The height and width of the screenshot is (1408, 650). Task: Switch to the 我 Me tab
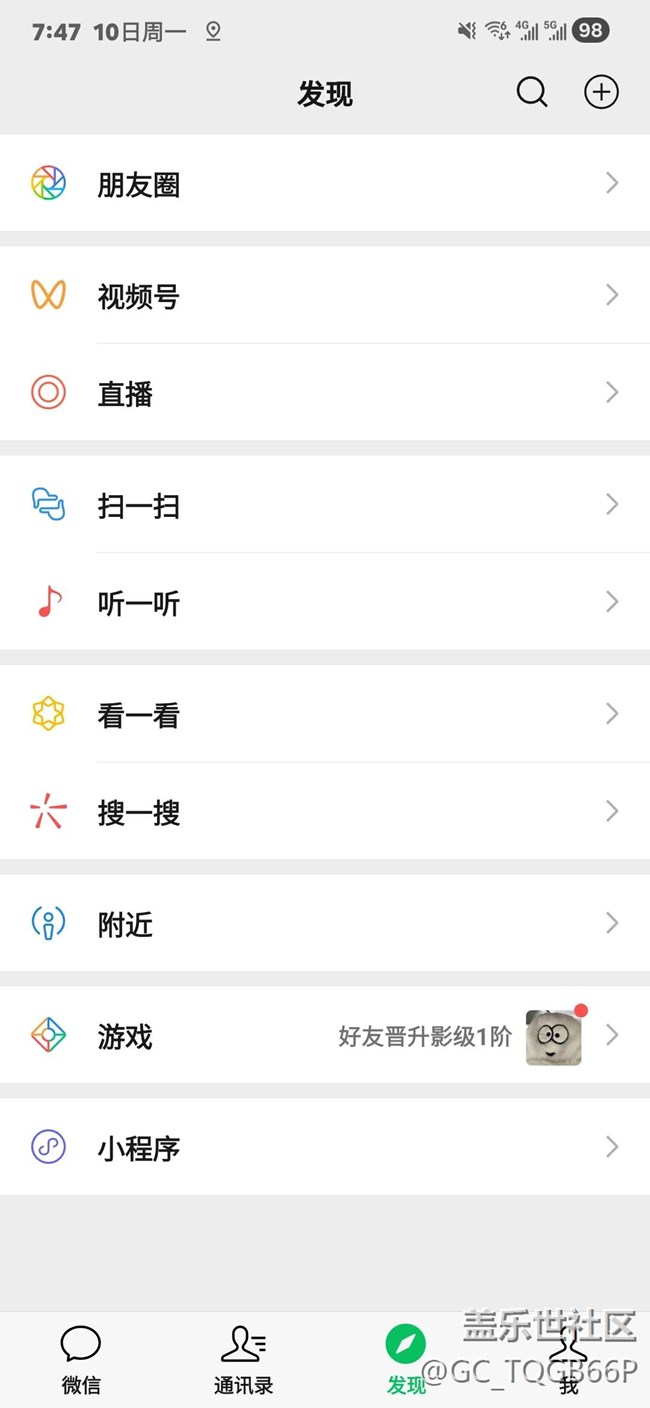coord(568,1360)
